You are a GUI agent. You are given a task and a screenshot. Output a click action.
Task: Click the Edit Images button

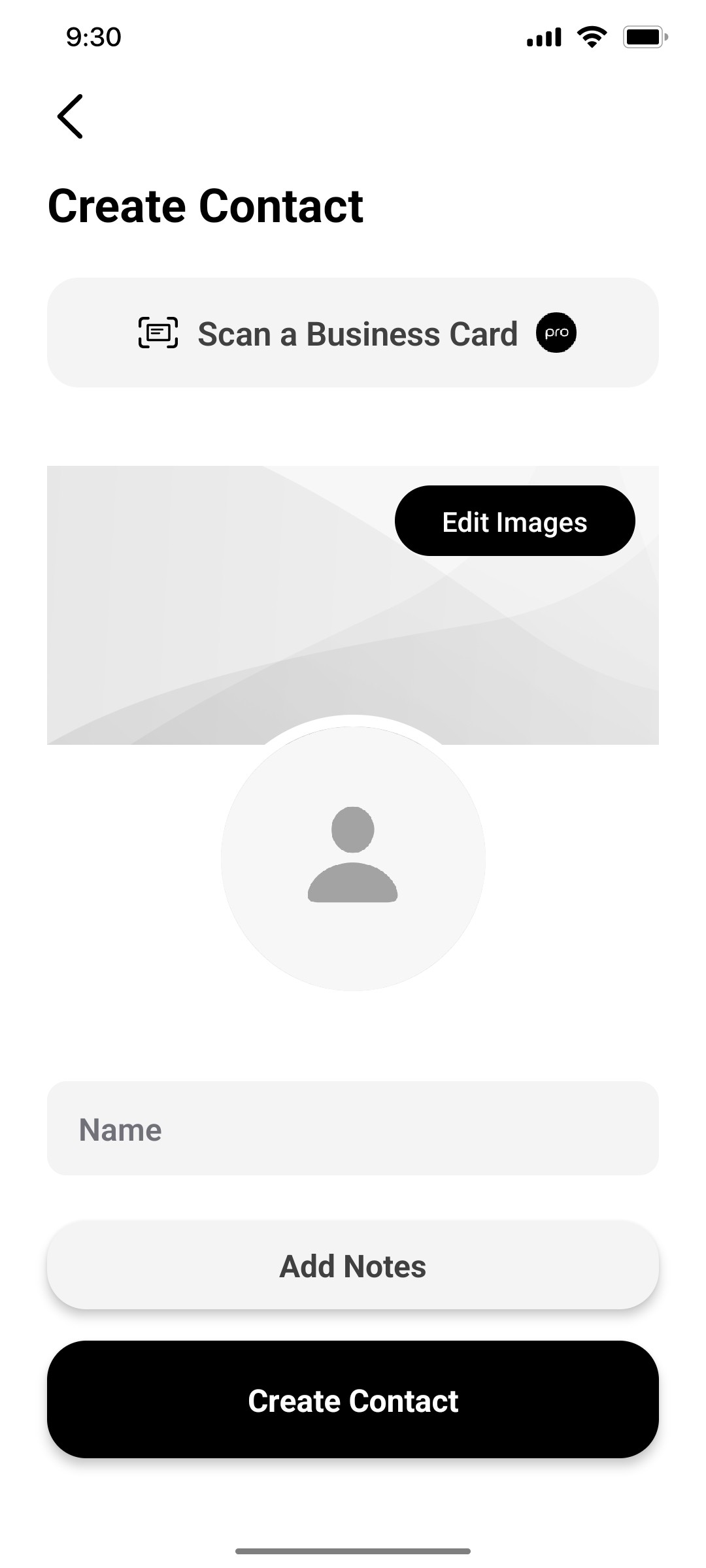[x=514, y=521]
